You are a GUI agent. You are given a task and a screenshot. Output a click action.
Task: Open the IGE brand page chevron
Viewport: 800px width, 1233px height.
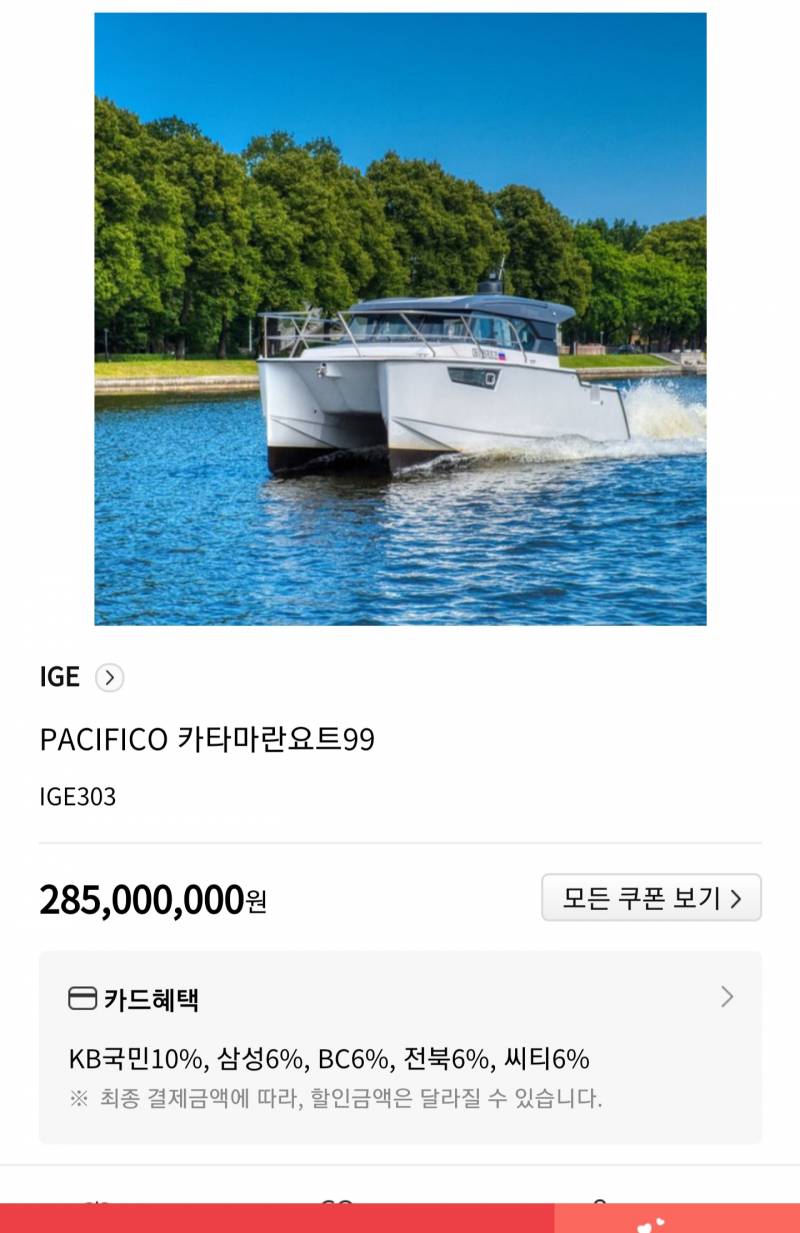(x=109, y=678)
